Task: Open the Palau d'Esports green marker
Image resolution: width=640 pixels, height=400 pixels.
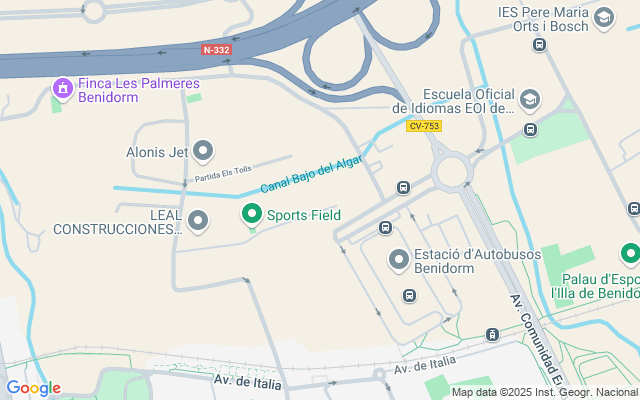Action: tap(629, 253)
